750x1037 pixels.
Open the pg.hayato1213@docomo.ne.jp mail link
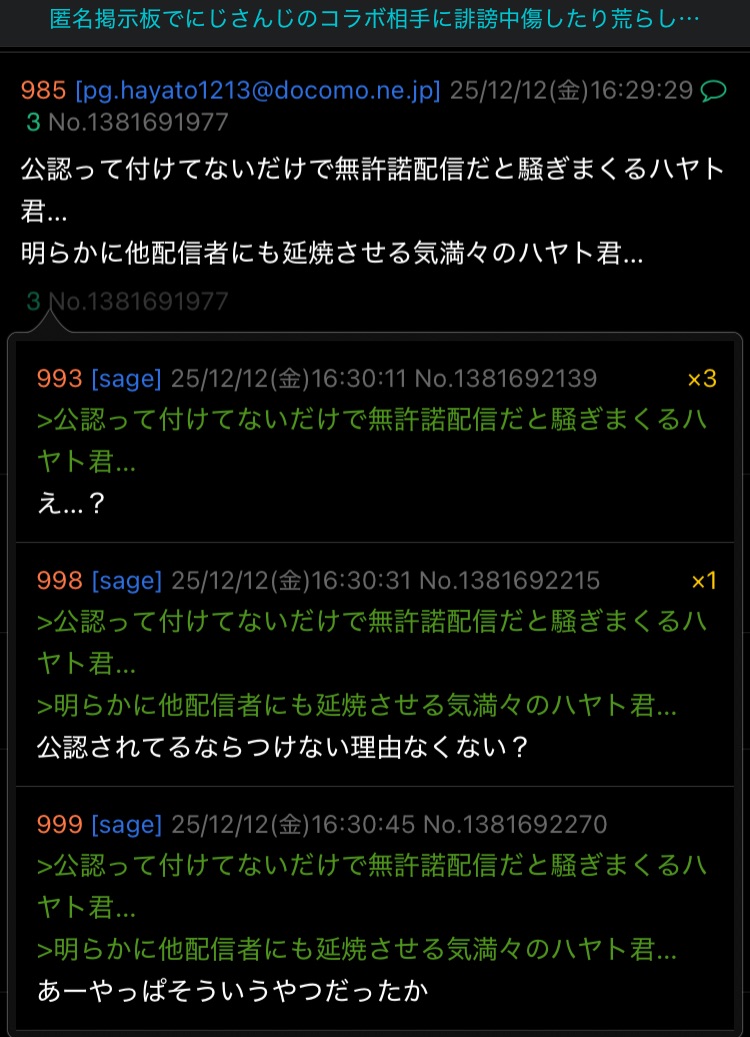pos(258,91)
